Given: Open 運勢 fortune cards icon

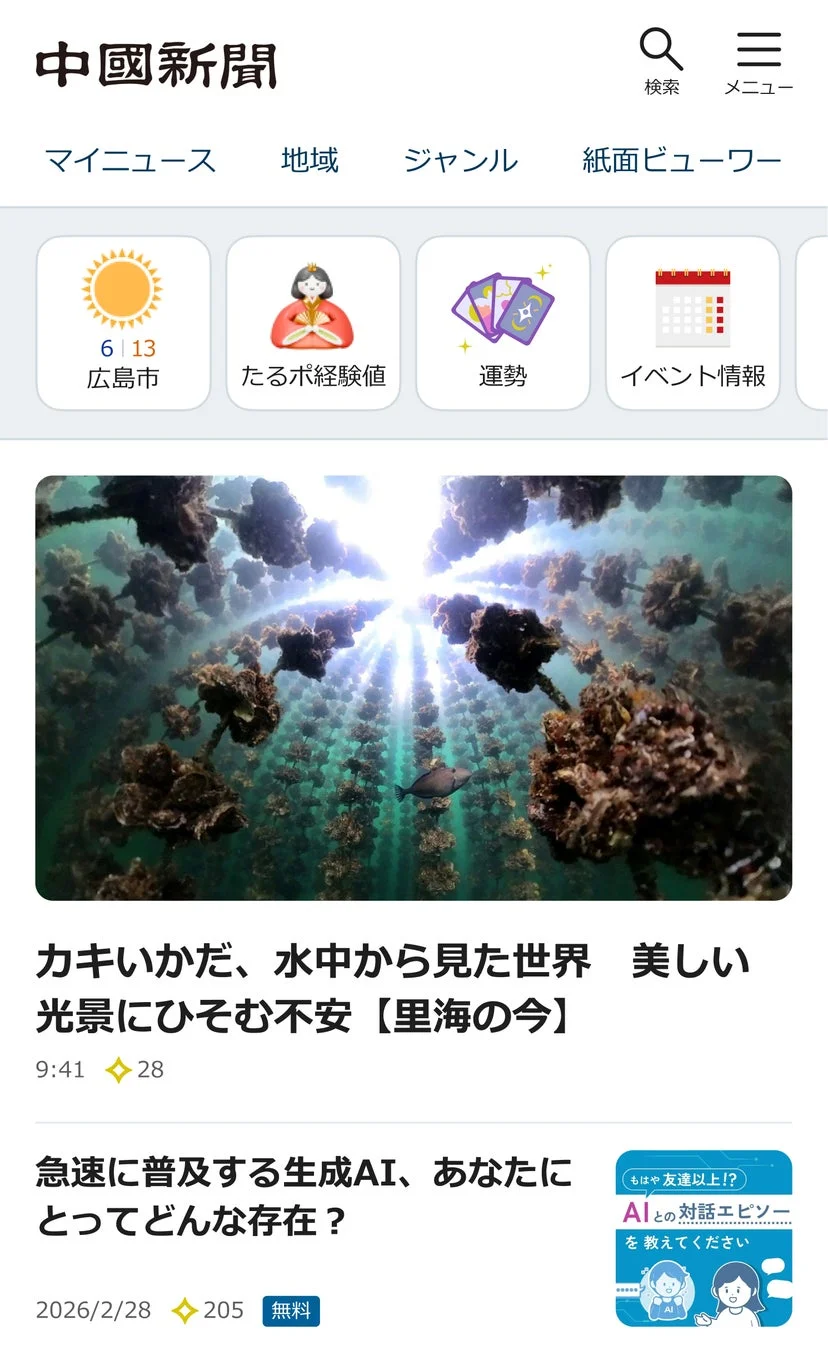Looking at the screenshot, I should click(x=503, y=305).
